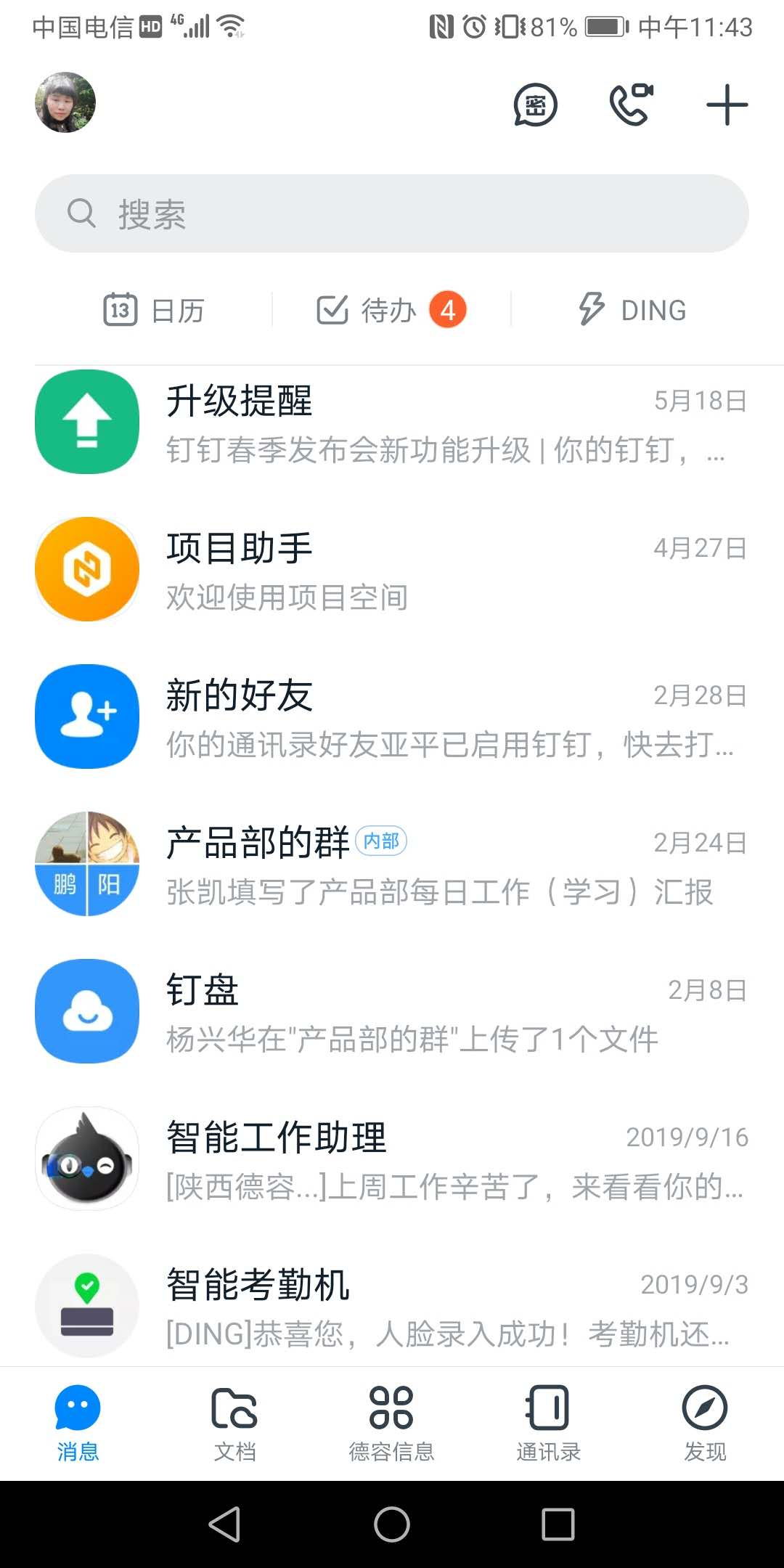784x1568 pixels.
Task: Open the plus menu to add new chat
Action: click(726, 104)
